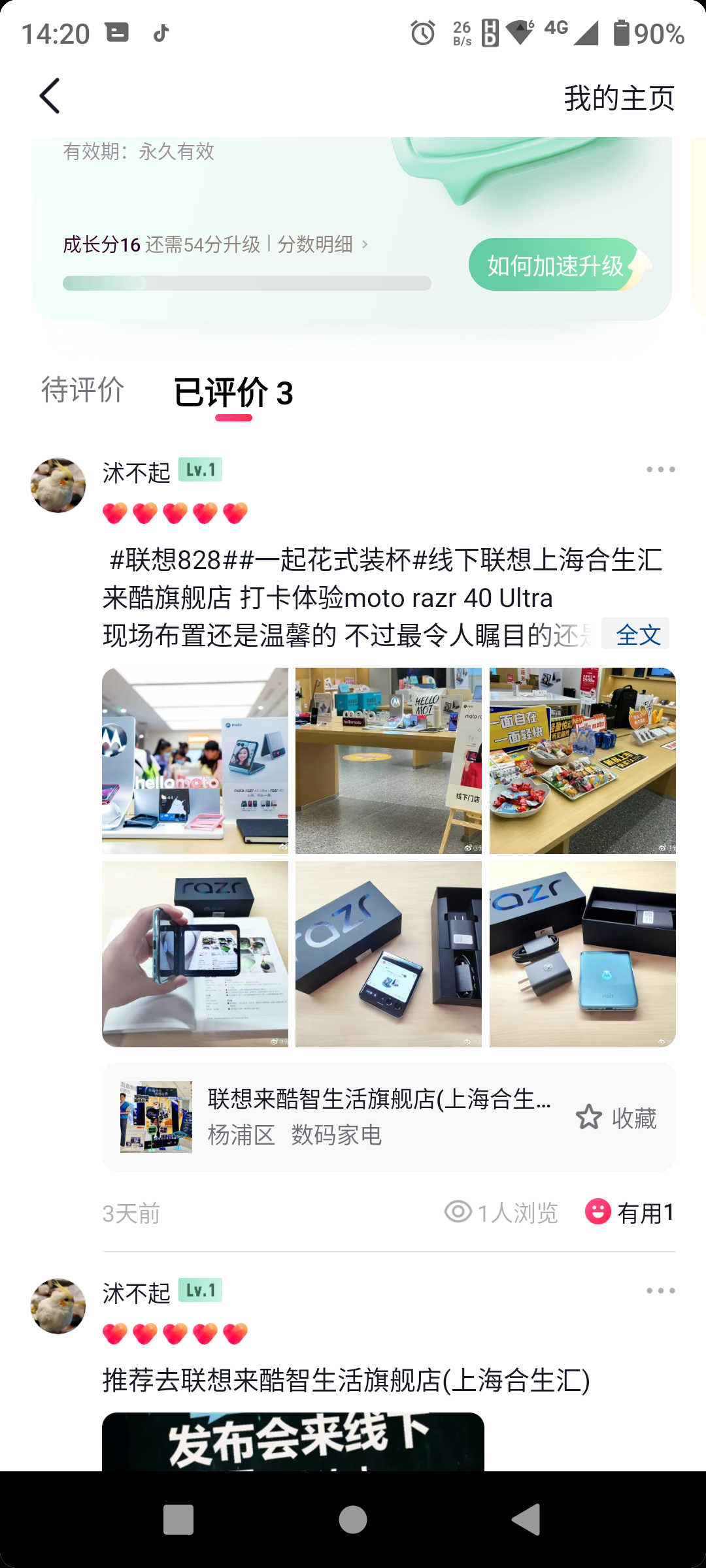Tap 收藏 to bookmark the store
The height and width of the screenshot is (1568, 706).
(x=616, y=1118)
